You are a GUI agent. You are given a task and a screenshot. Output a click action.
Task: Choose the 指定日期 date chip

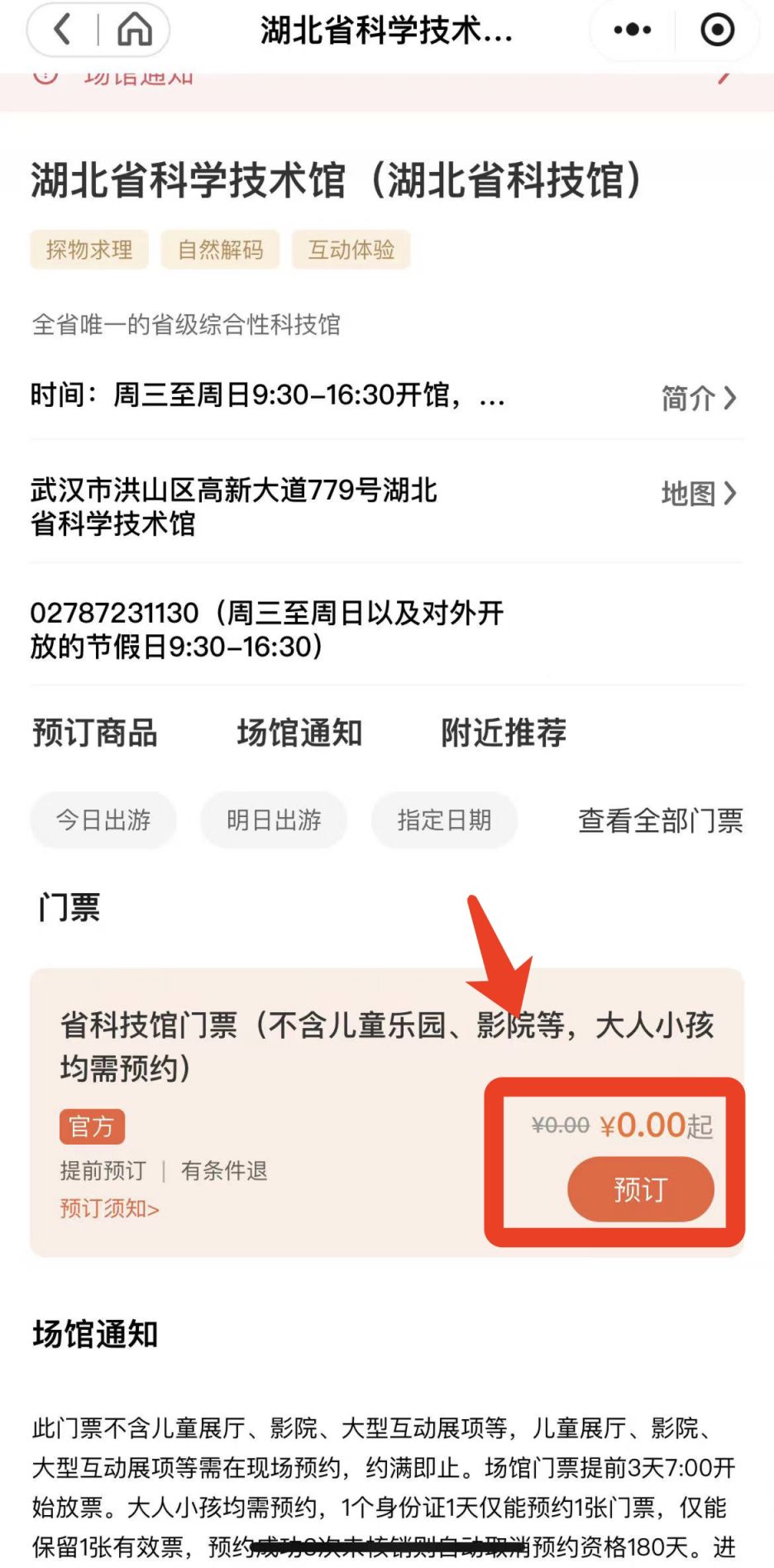pos(445,820)
